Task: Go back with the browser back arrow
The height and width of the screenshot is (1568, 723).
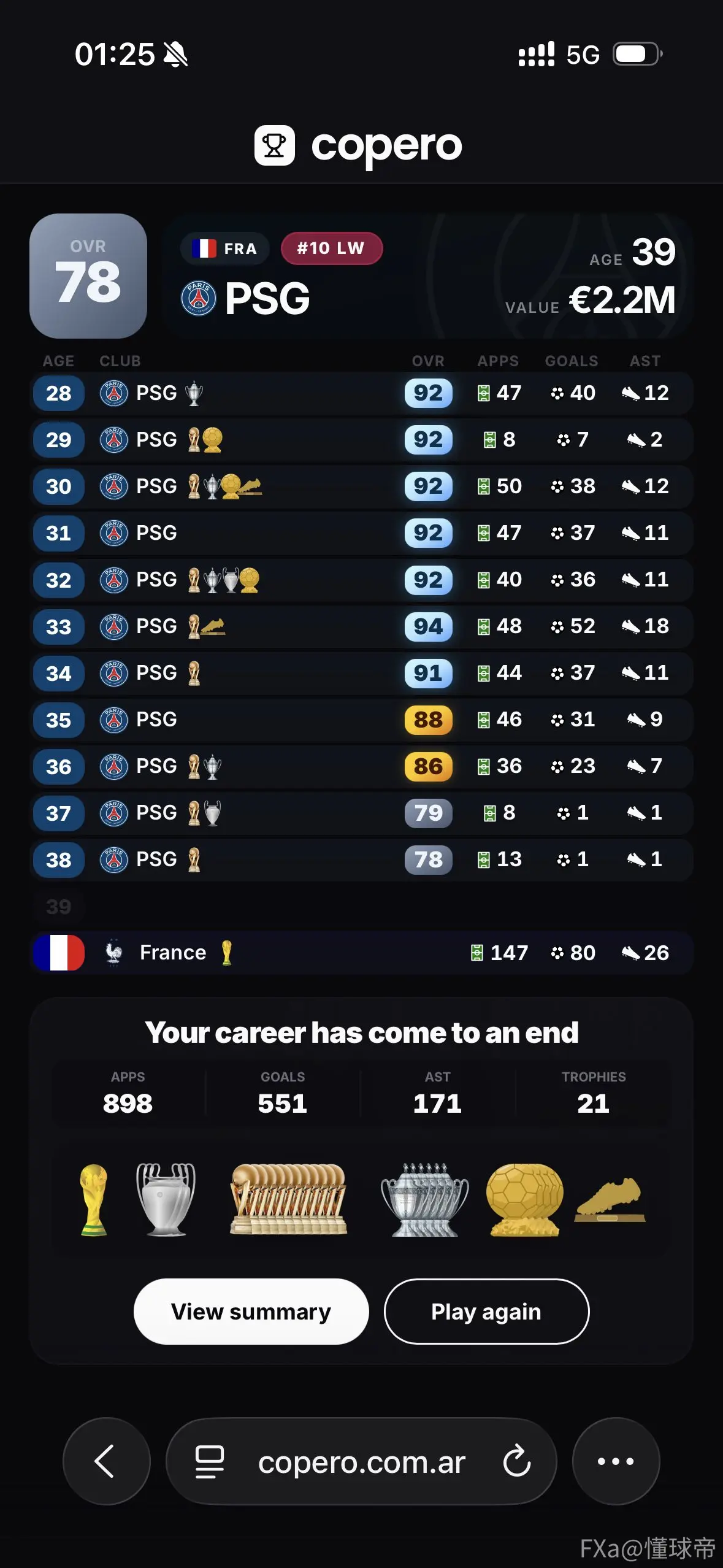Action: pos(106,1461)
